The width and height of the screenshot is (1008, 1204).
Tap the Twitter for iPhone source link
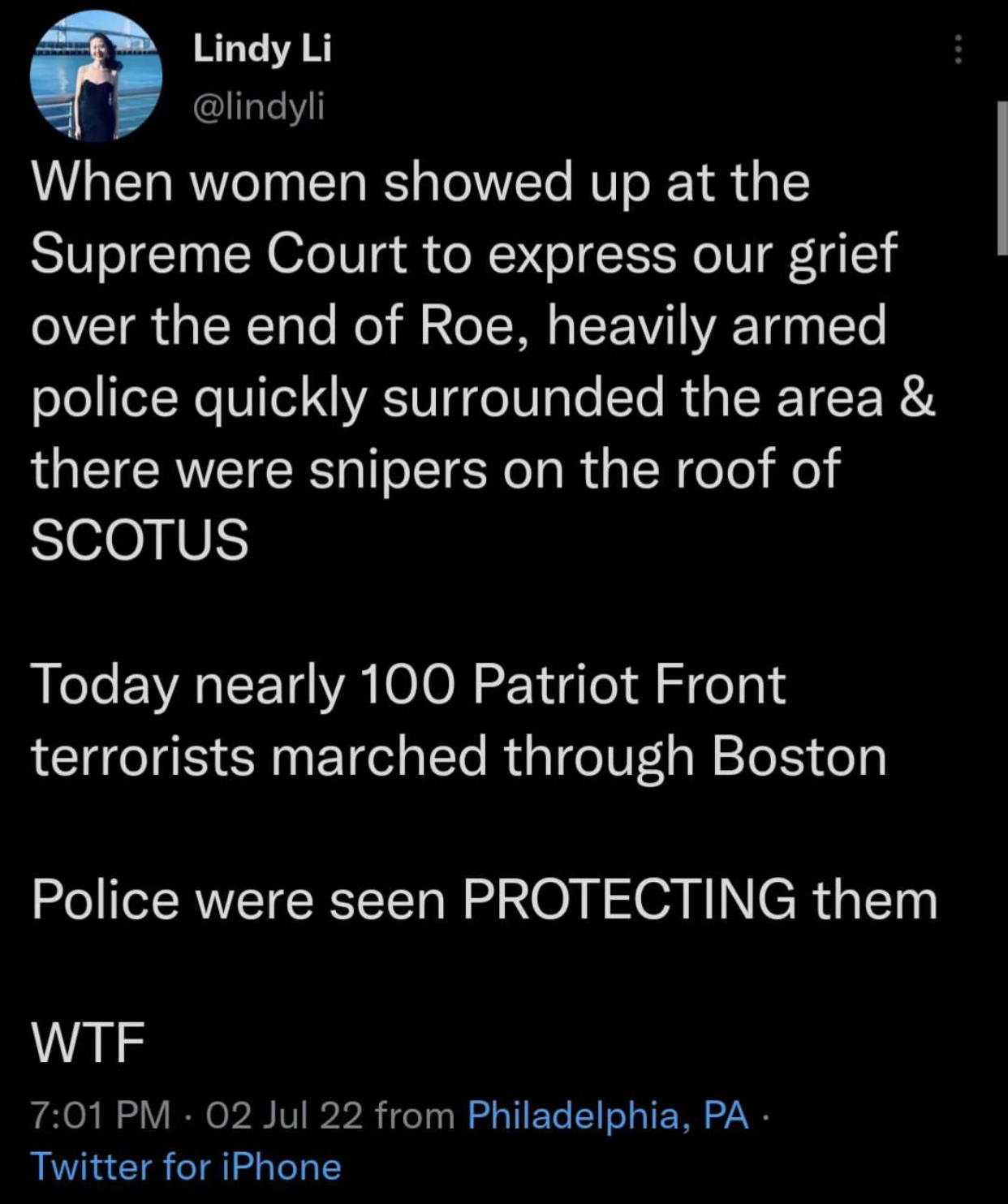pyautogui.click(x=186, y=1167)
